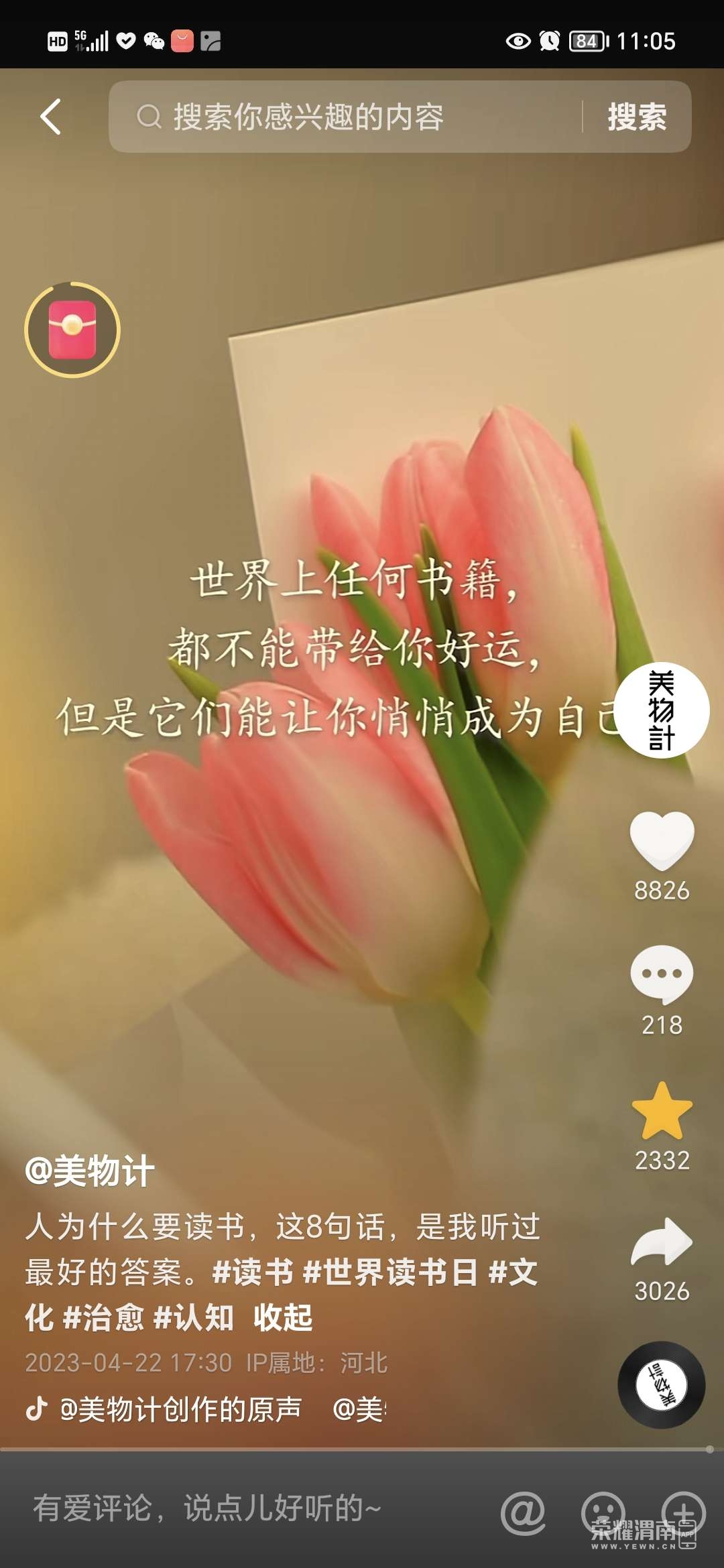This screenshot has height=1568, width=724.
Task: Open the #读书 hashtag
Action: pos(253,1272)
